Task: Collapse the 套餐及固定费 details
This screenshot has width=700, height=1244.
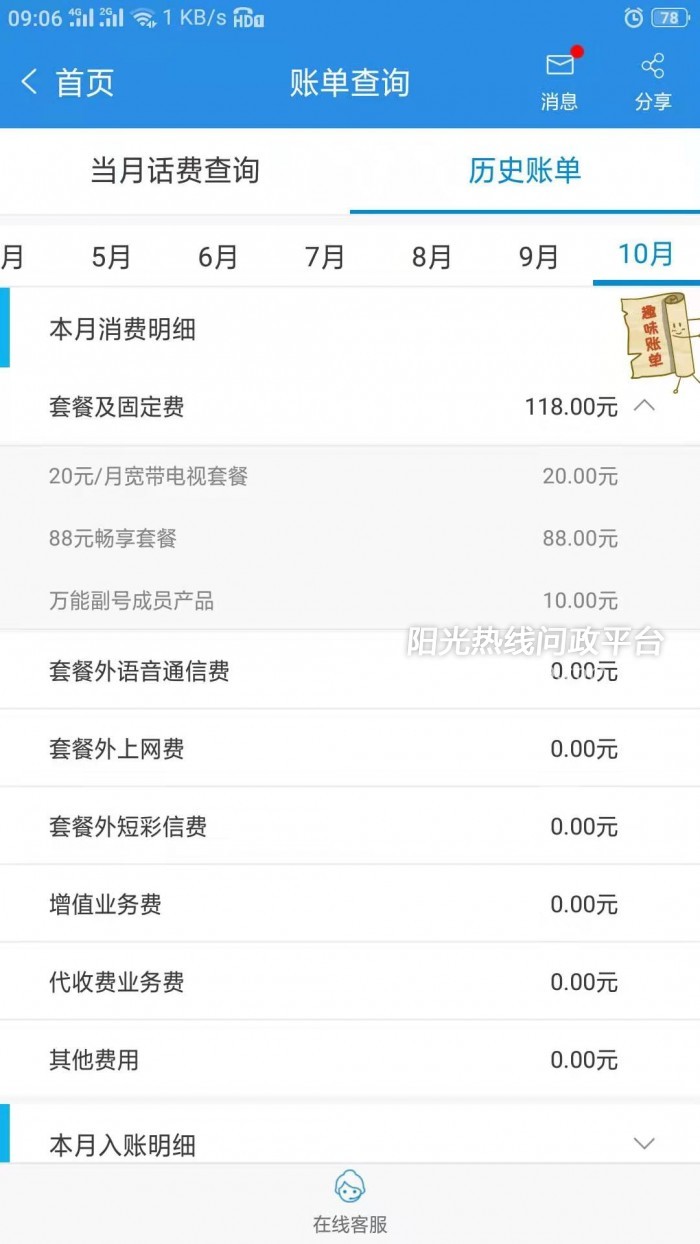Action: tap(350, 407)
